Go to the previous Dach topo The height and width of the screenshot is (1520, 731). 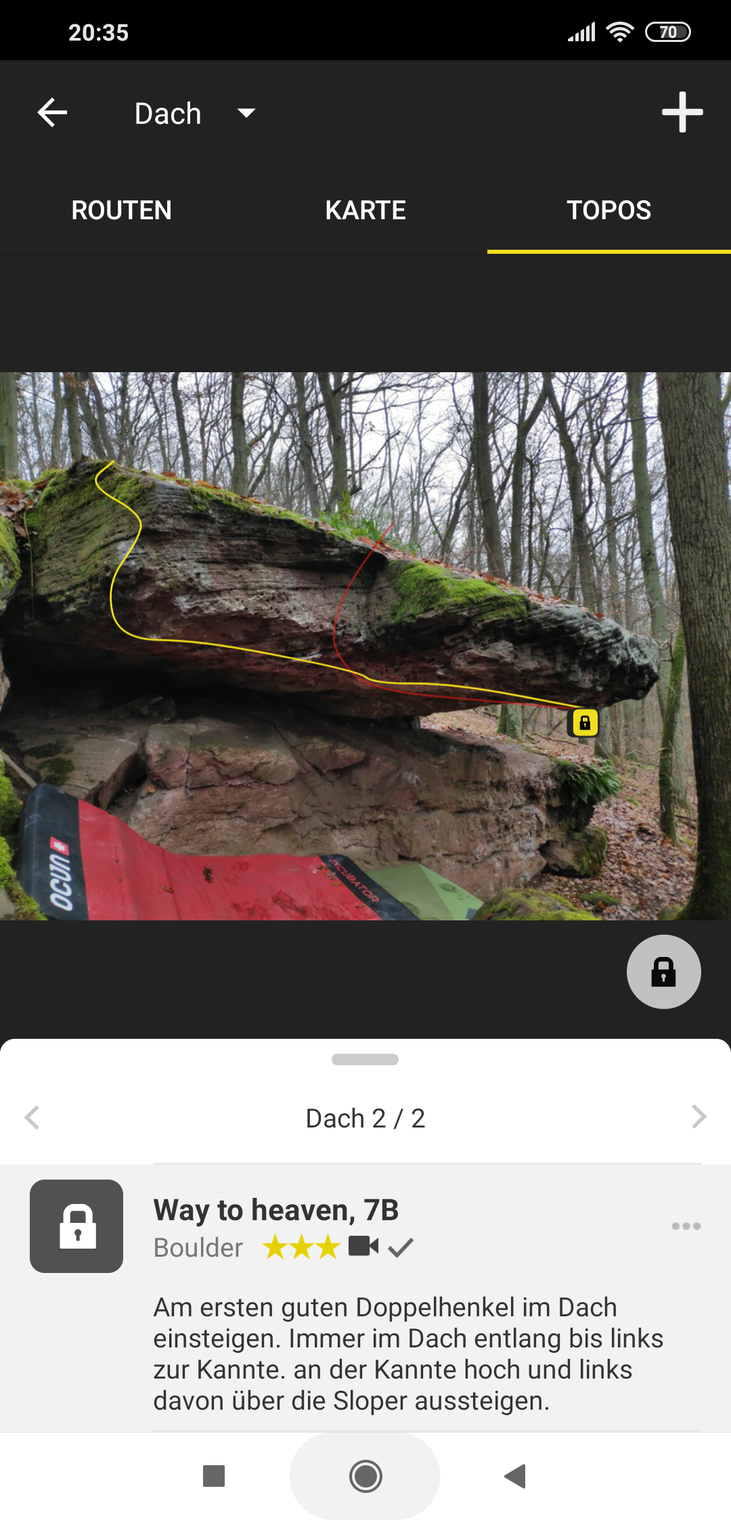coord(33,1117)
